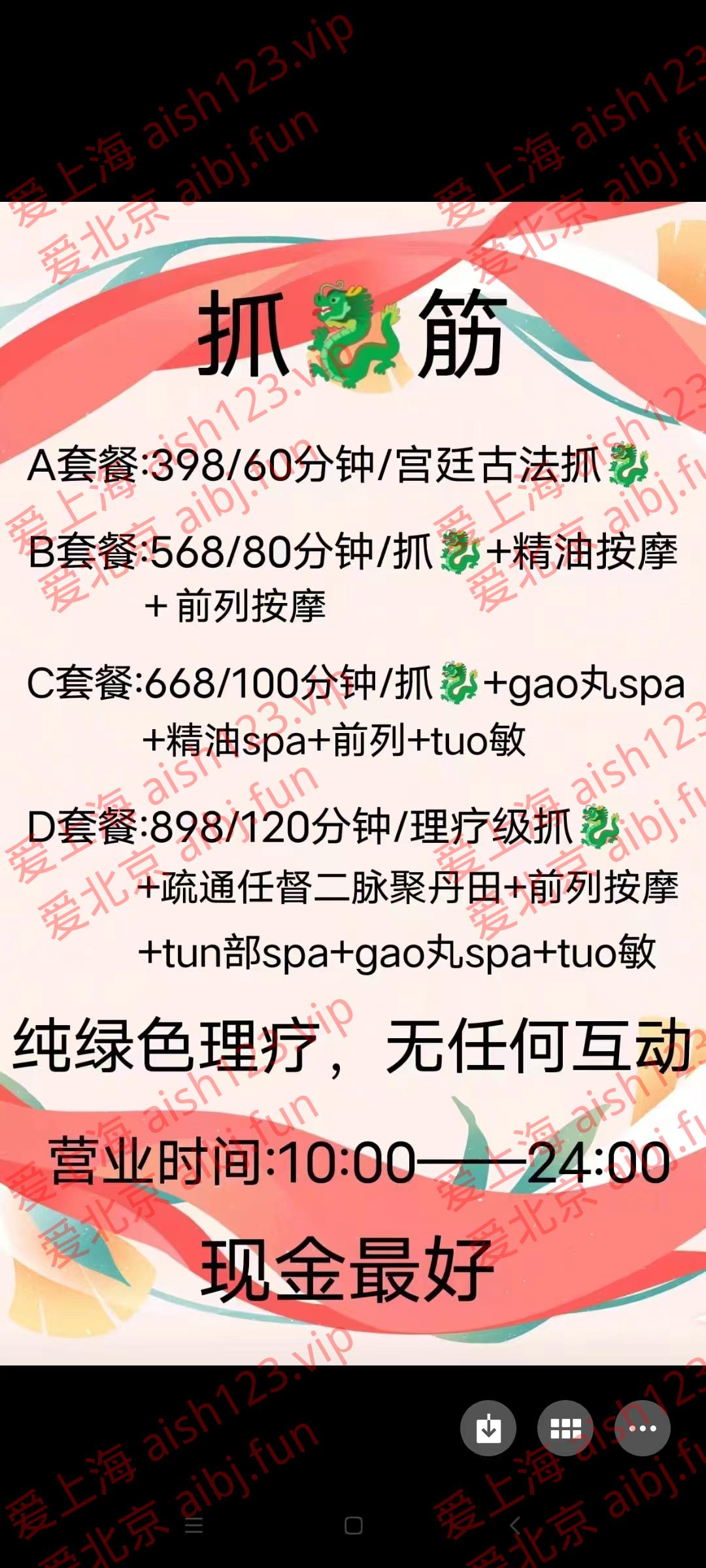
Task: Tap the system home button
Action: pos(353,1526)
